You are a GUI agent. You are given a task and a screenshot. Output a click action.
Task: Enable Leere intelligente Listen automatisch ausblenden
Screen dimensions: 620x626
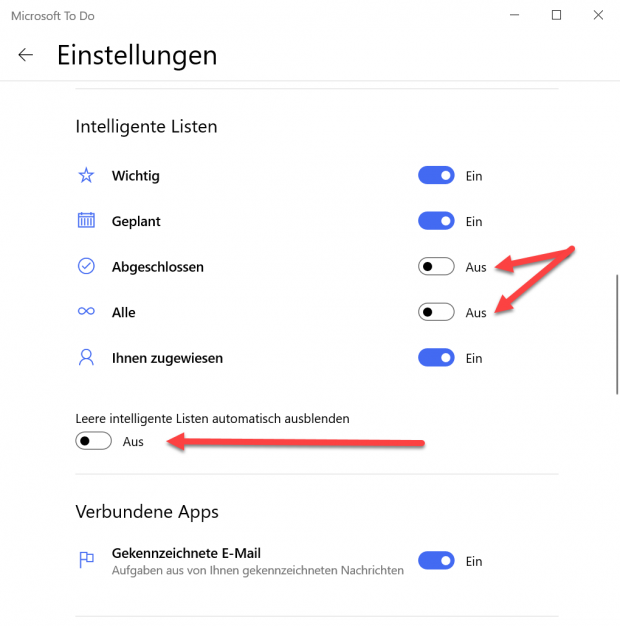coord(93,441)
